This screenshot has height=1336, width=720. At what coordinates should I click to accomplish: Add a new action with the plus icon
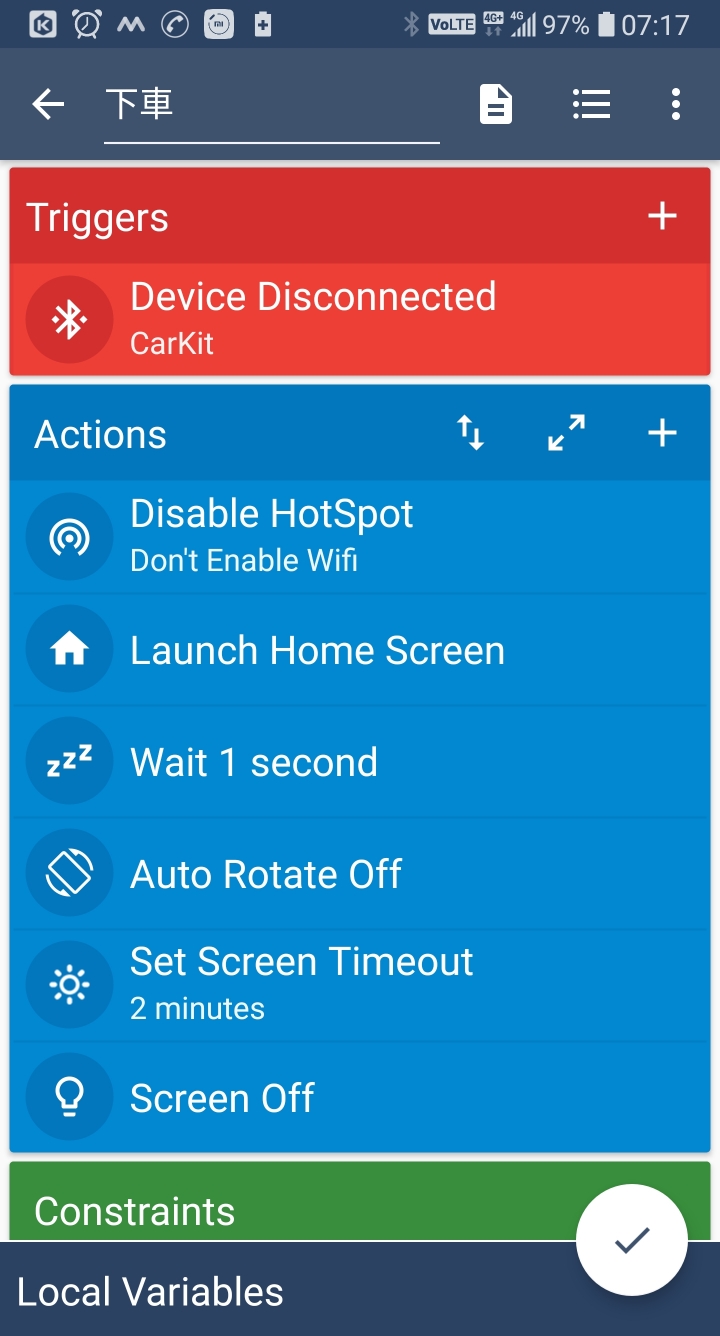coord(662,433)
